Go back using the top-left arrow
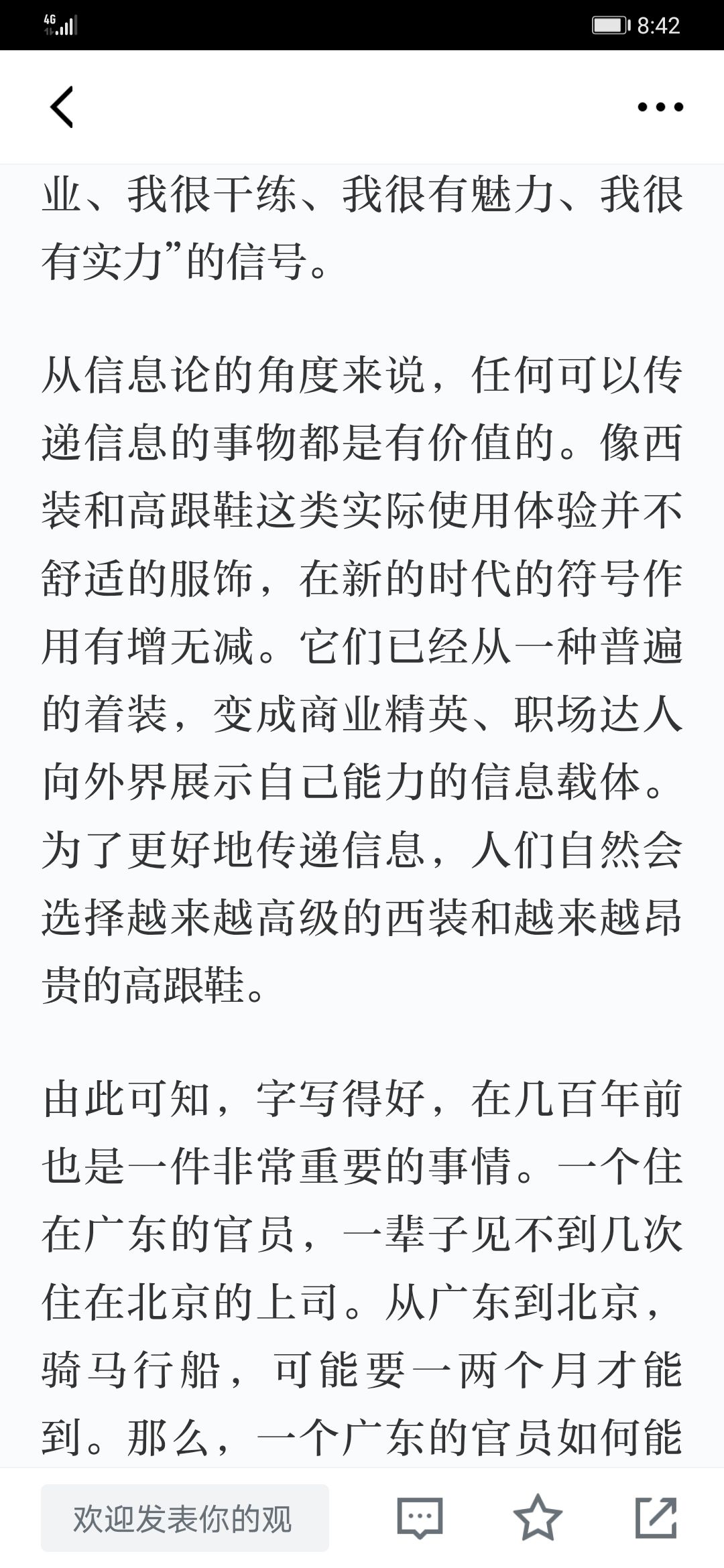This screenshot has width=724, height=1568. click(62, 107)
